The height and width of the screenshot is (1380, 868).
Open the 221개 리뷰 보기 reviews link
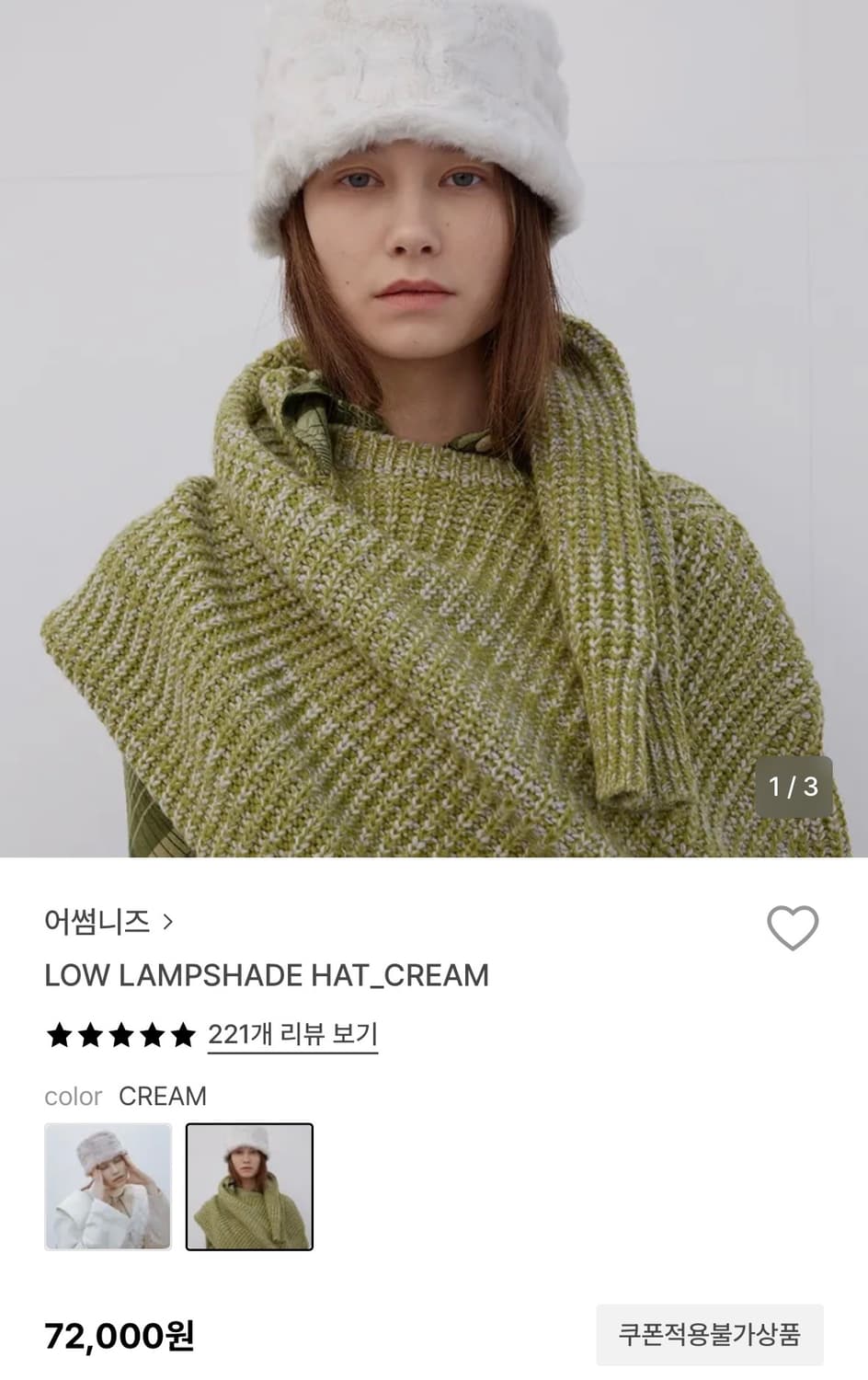tap(292, 1034)
